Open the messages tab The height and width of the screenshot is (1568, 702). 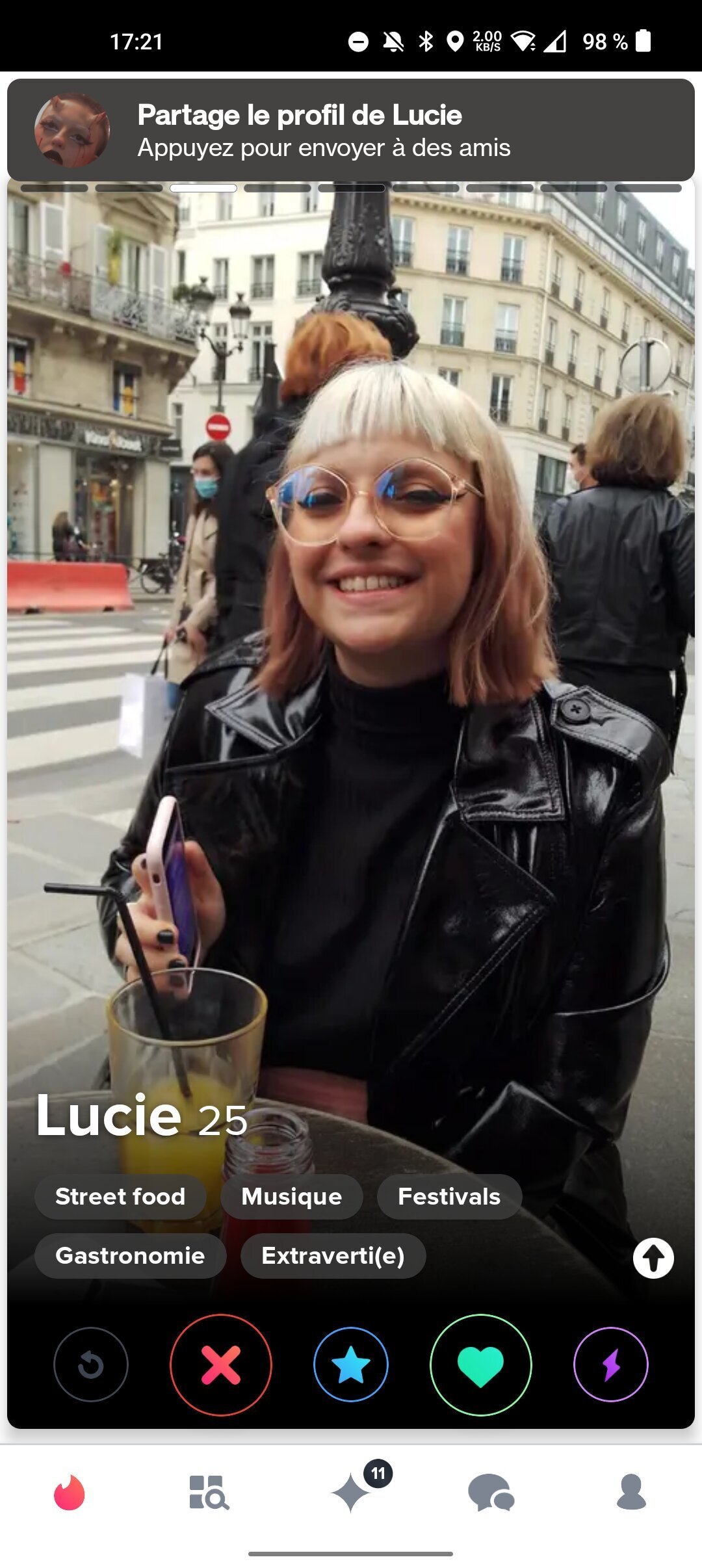tap(491, 1492)
